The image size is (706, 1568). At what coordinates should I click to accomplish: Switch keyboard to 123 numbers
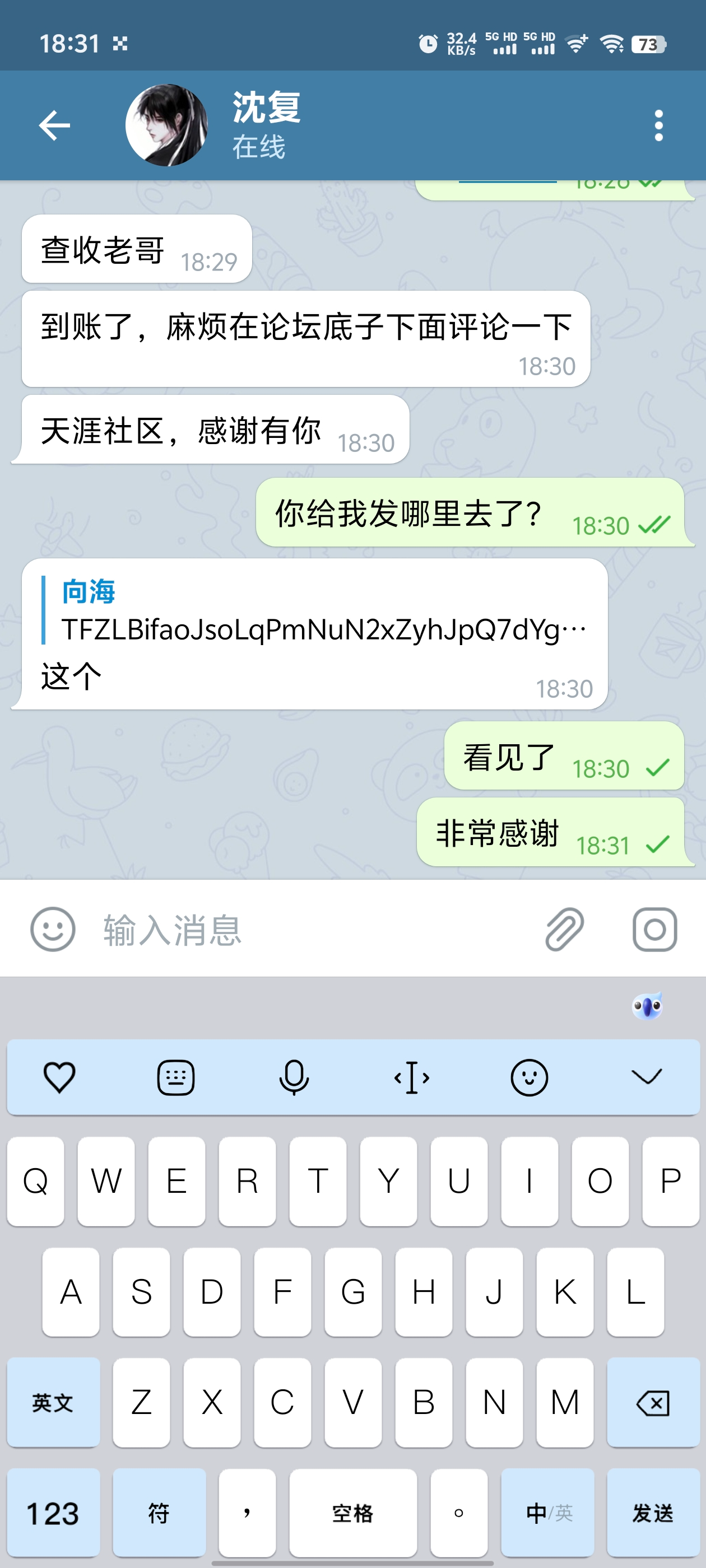point(53,1513)
